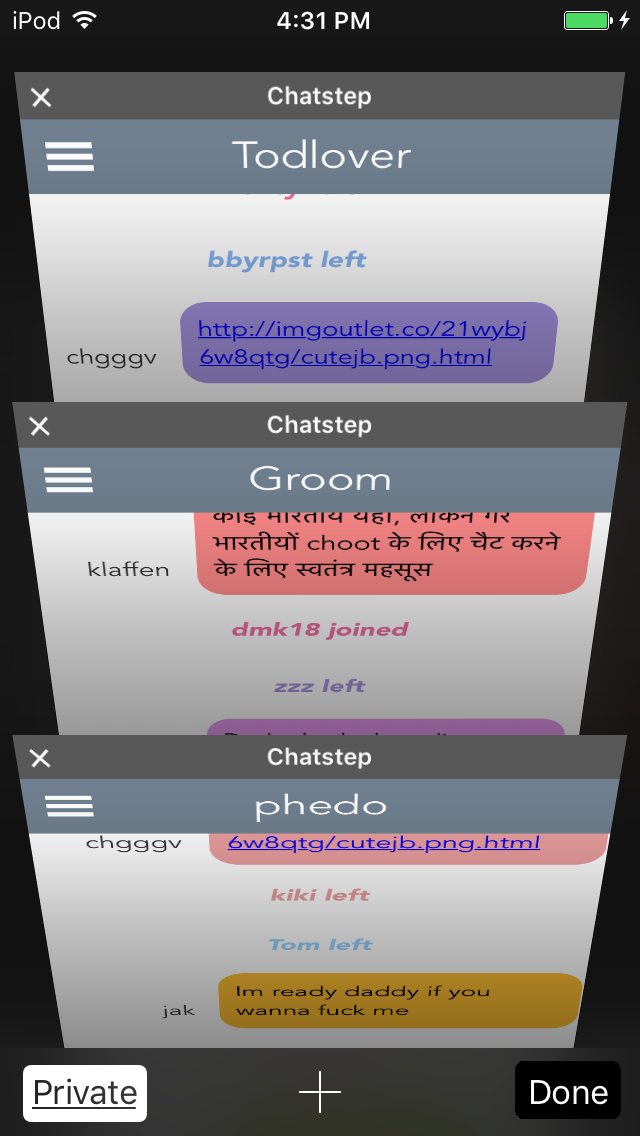Toggle Private browsing mode
Screen dimensions: 640x1136
[85, 1093]
